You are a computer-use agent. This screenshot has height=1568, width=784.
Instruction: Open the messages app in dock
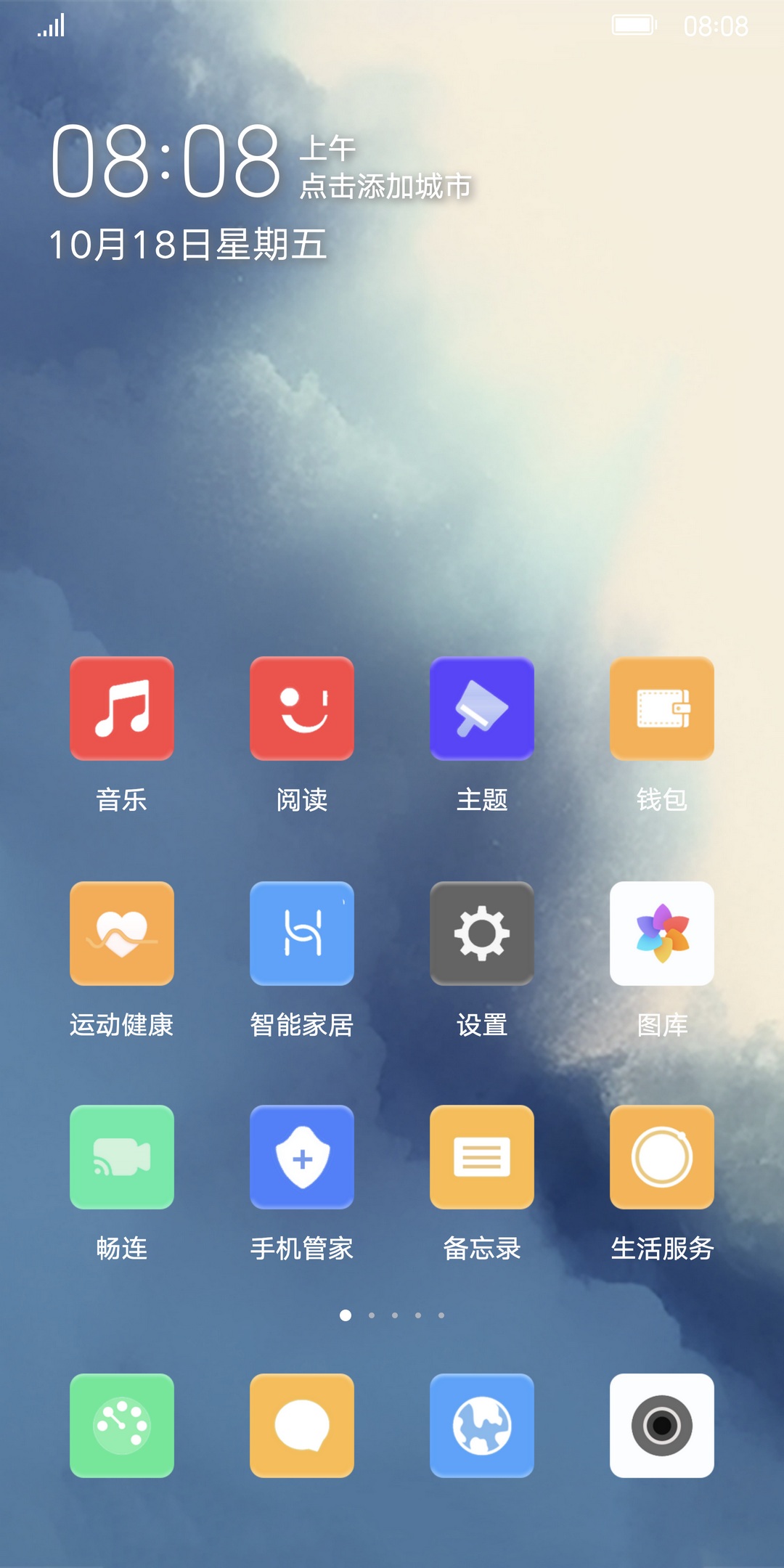point(302,1426)
